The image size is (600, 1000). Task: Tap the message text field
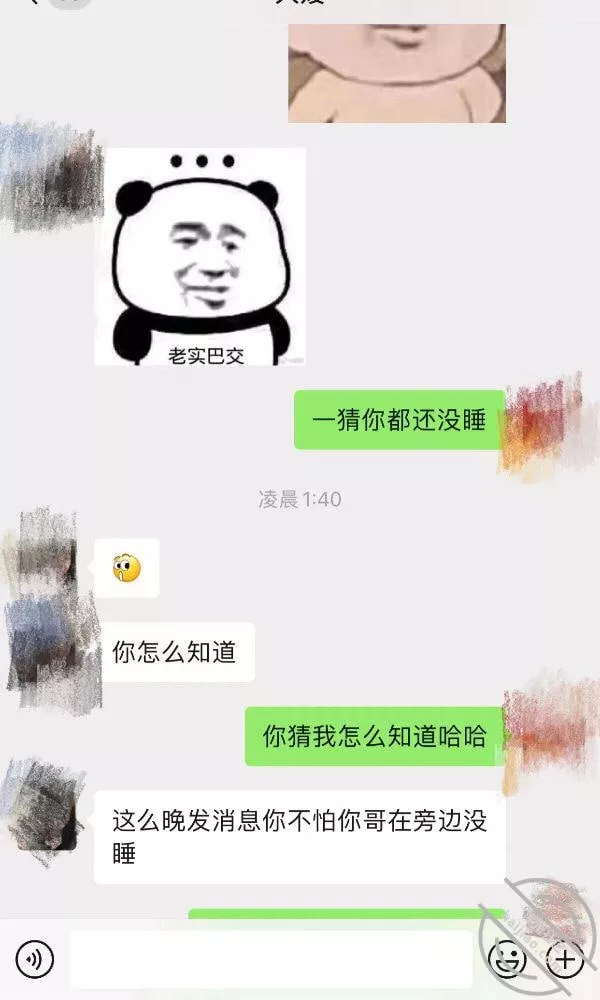pyautogui.click(x=270, y=961)
